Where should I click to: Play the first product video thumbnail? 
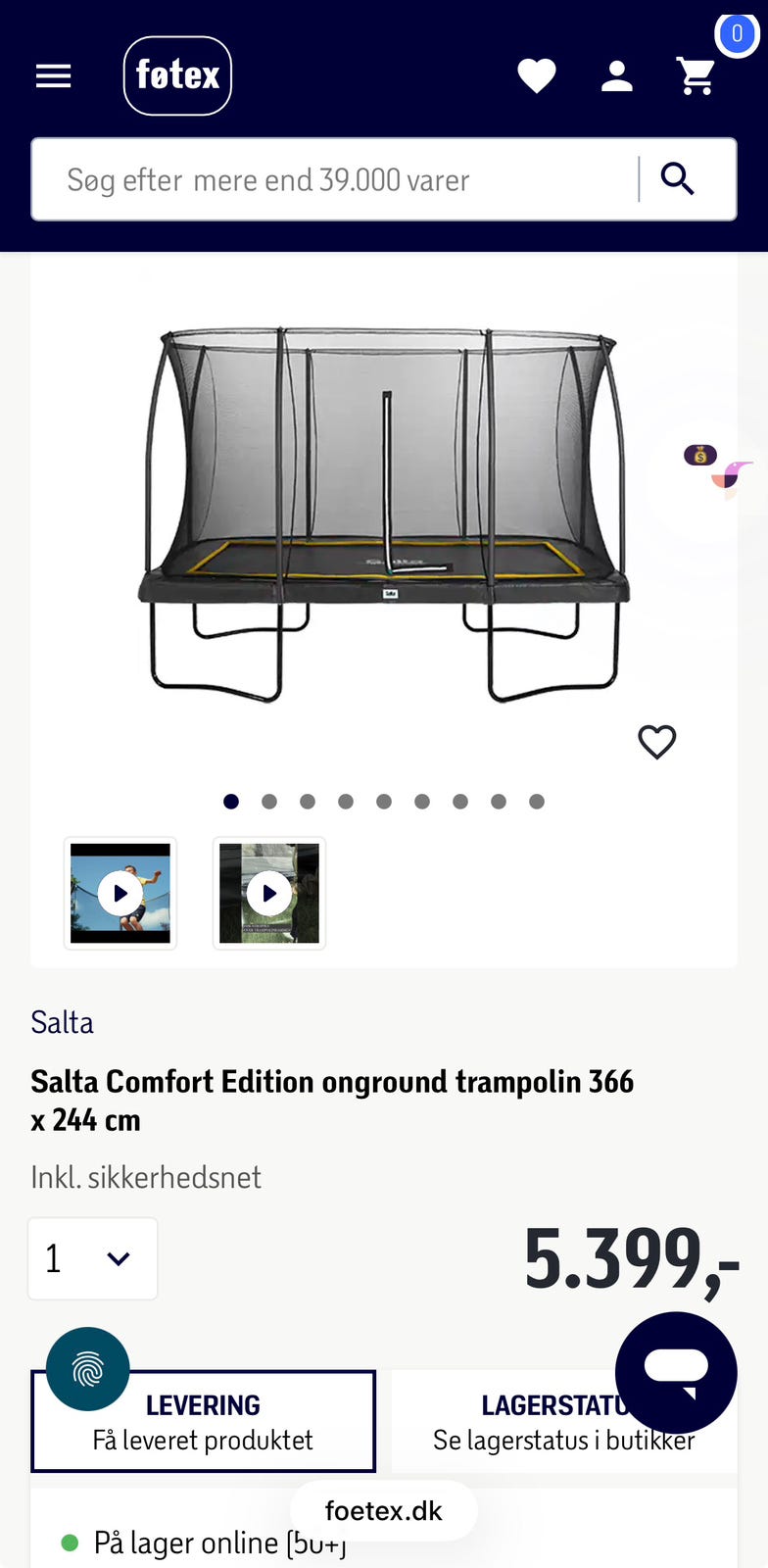point(120,893)
